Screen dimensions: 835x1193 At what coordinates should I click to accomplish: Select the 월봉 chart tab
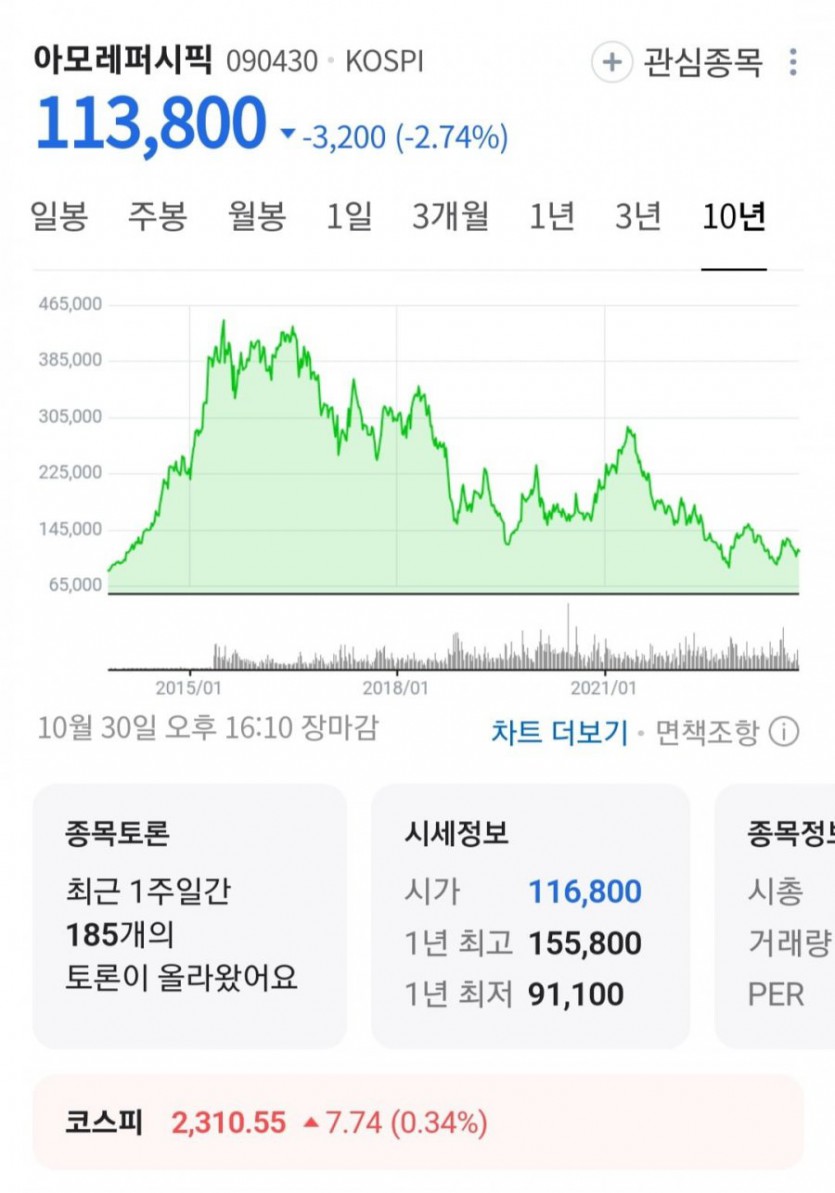256,216
